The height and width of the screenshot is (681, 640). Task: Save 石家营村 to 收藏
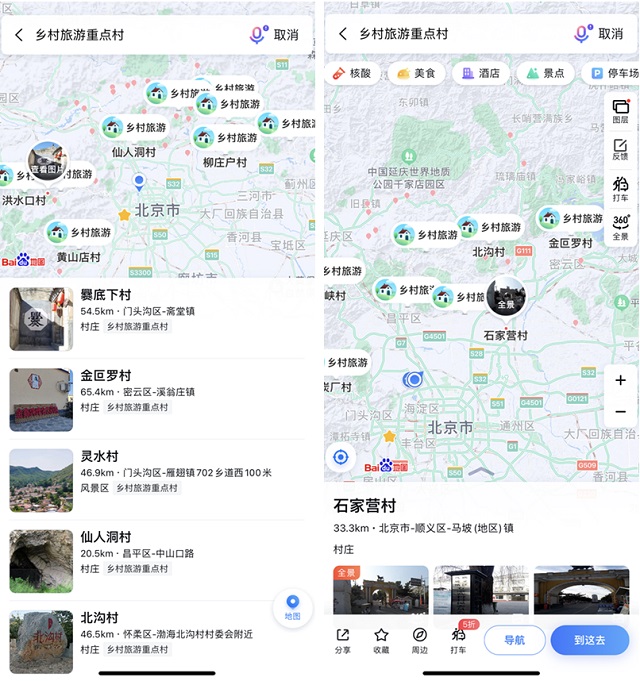(381, 640)
